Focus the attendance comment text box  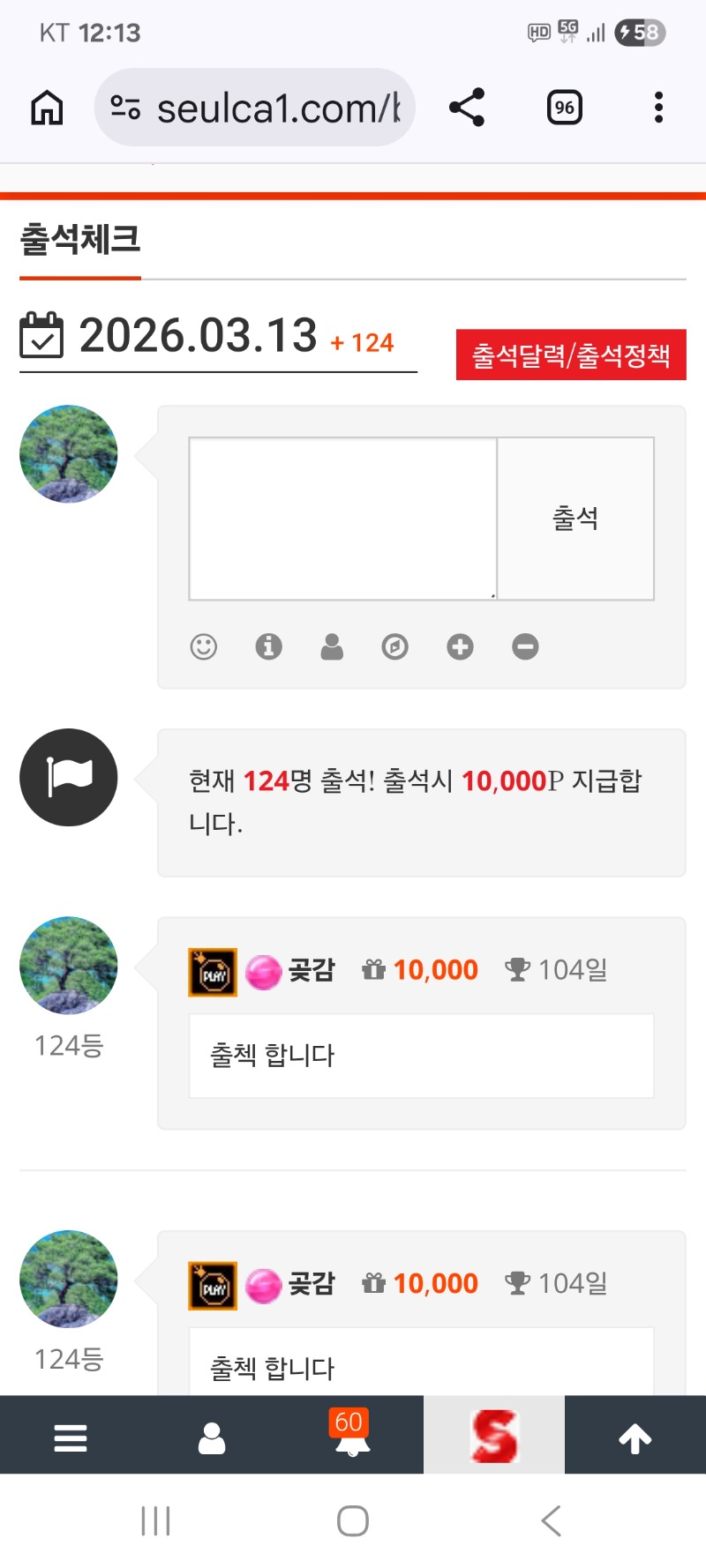pyautogui.click(x=342, y=519)
